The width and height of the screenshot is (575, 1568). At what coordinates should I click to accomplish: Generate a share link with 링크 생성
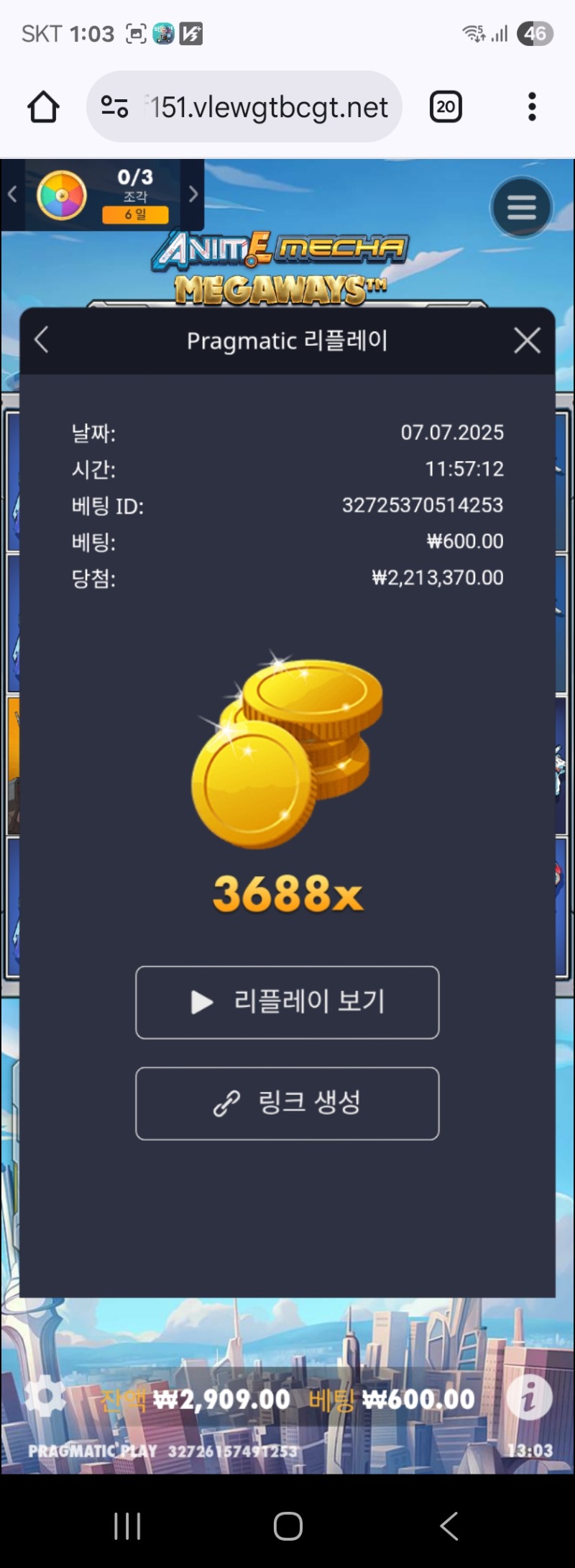[287, 1103]
